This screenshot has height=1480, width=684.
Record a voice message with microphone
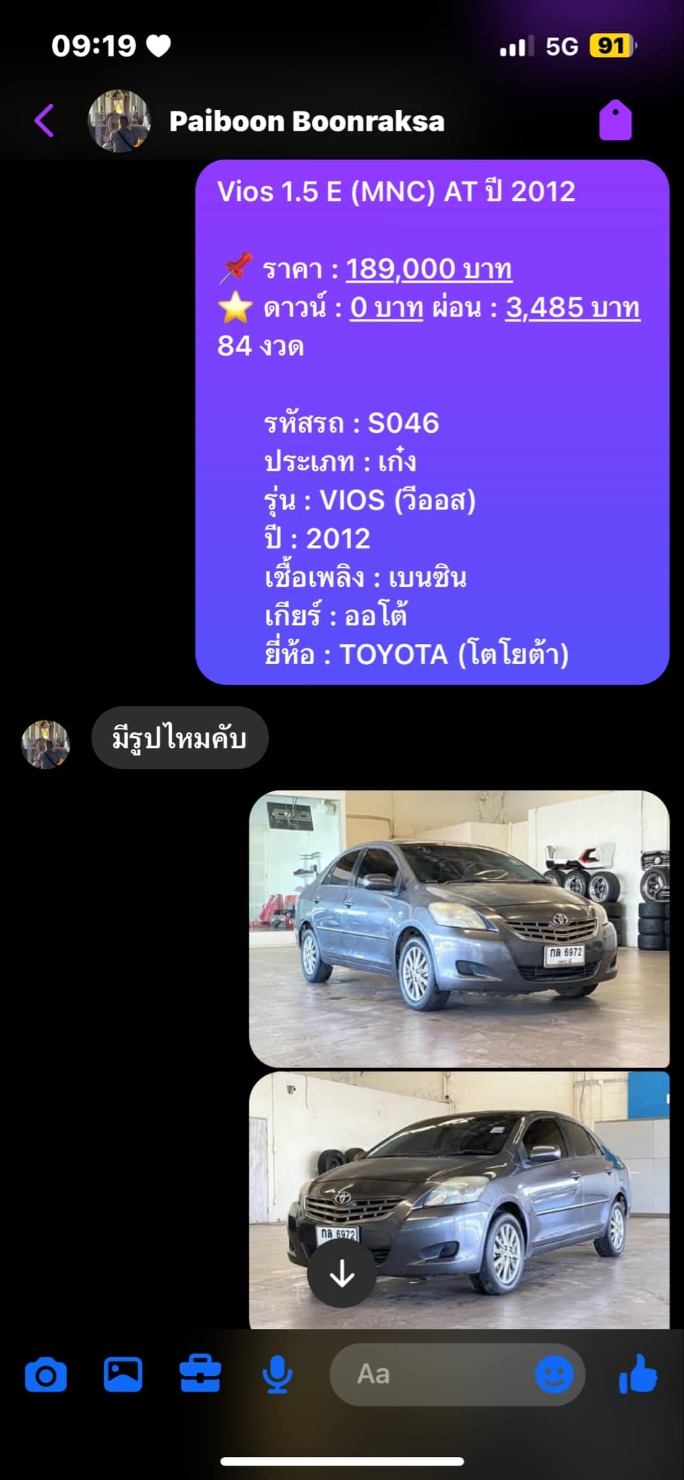tap(277, 1375)
